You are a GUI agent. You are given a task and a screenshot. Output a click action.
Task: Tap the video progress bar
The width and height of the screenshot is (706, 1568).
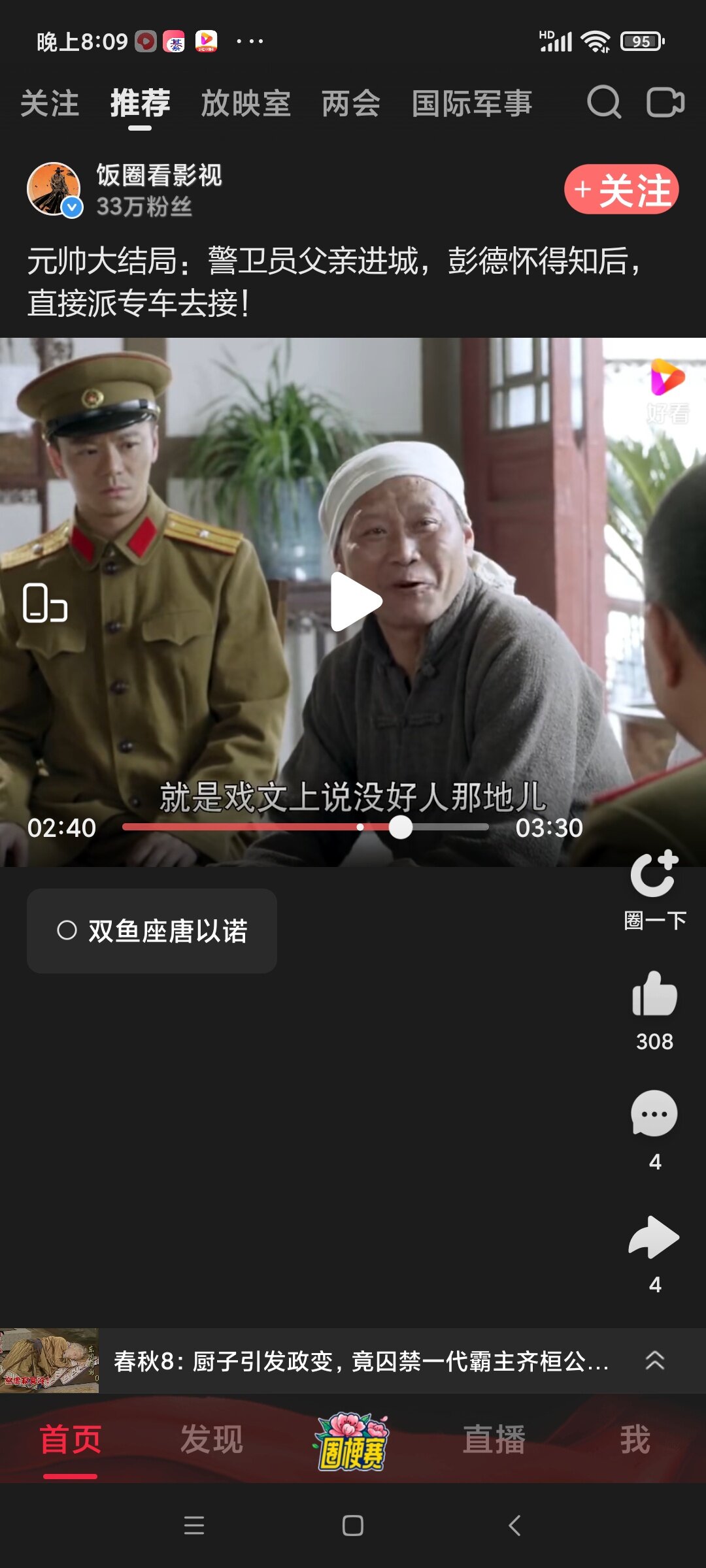(305, 827)
